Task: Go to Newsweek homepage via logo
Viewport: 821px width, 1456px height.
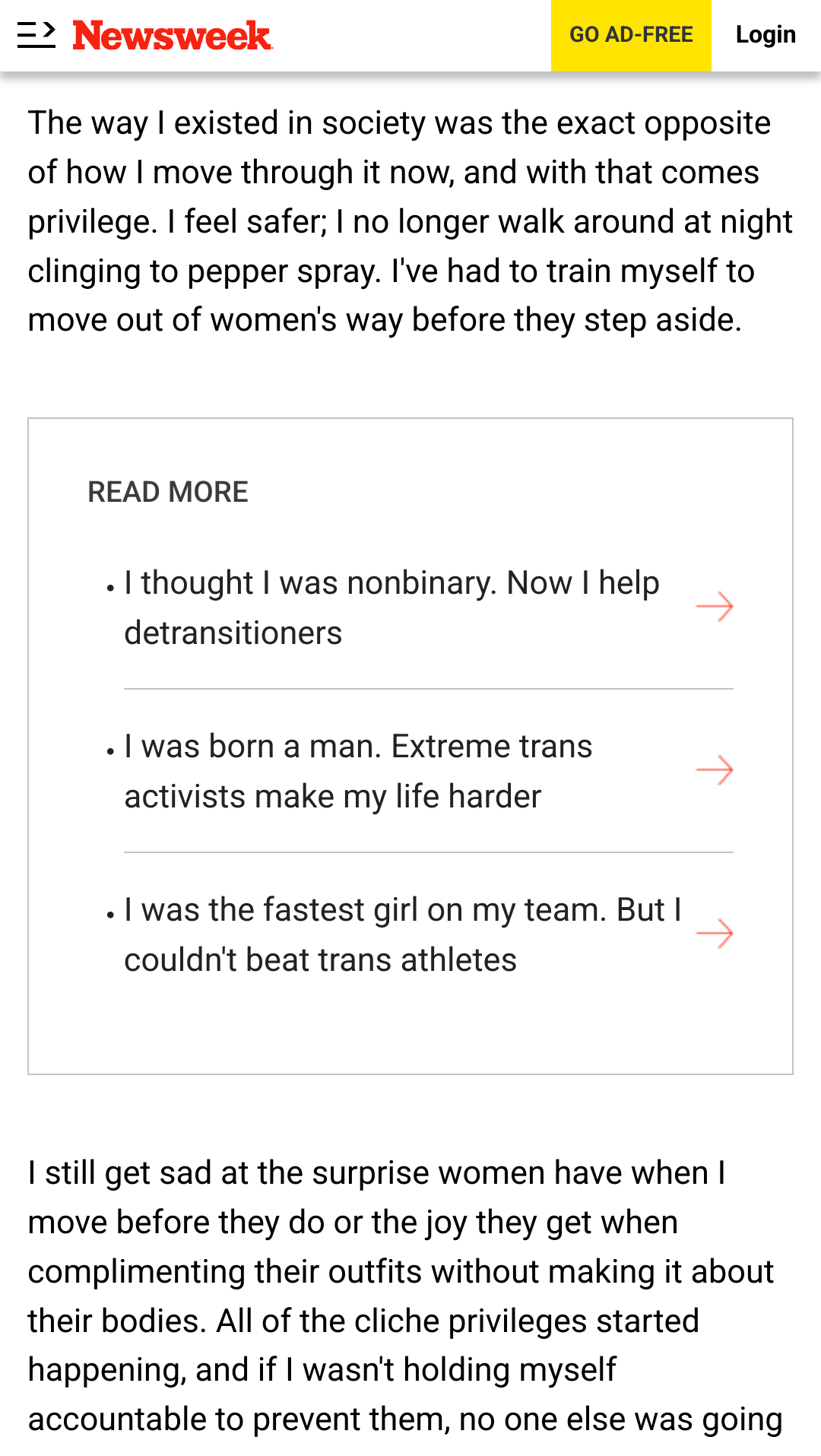Action: 173,36
